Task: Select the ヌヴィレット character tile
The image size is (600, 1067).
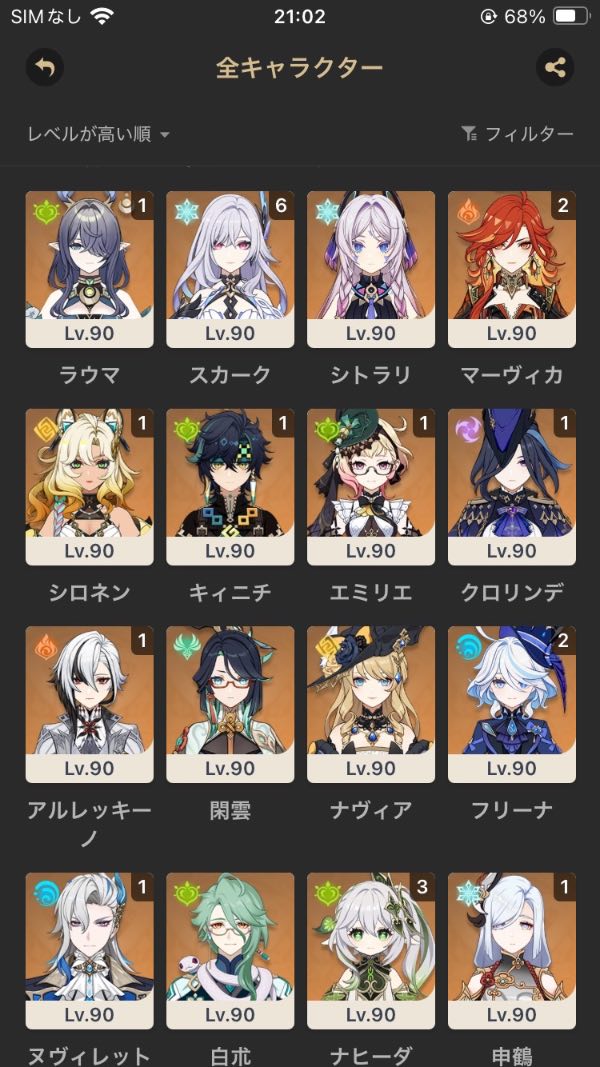Action: tap(90, 951)
